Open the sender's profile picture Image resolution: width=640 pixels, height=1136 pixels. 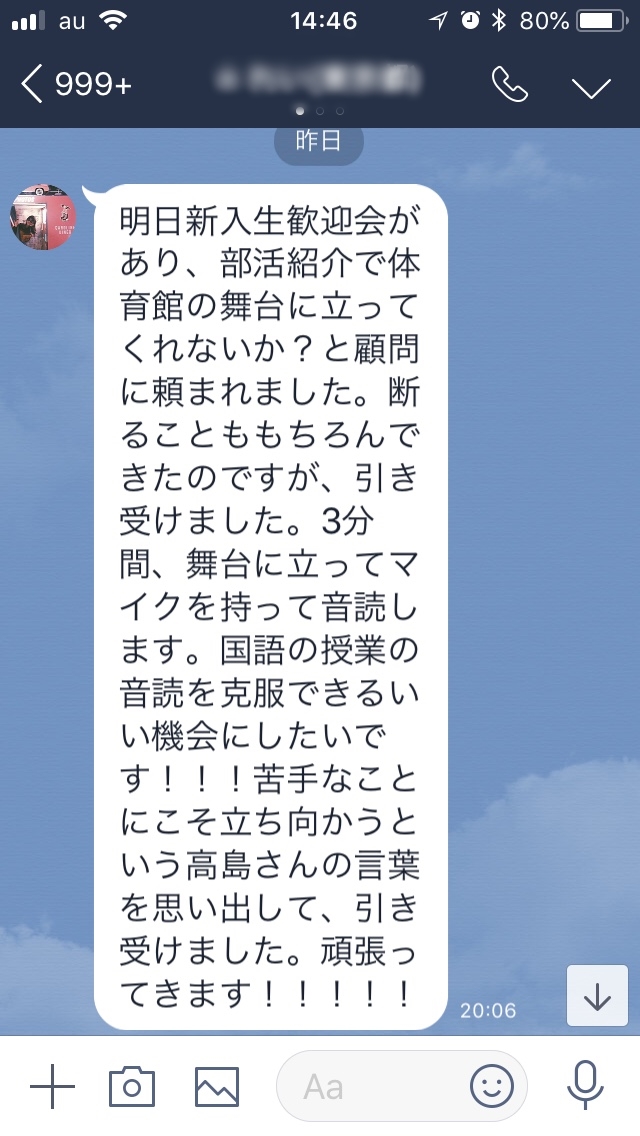(x=43, y=217)
